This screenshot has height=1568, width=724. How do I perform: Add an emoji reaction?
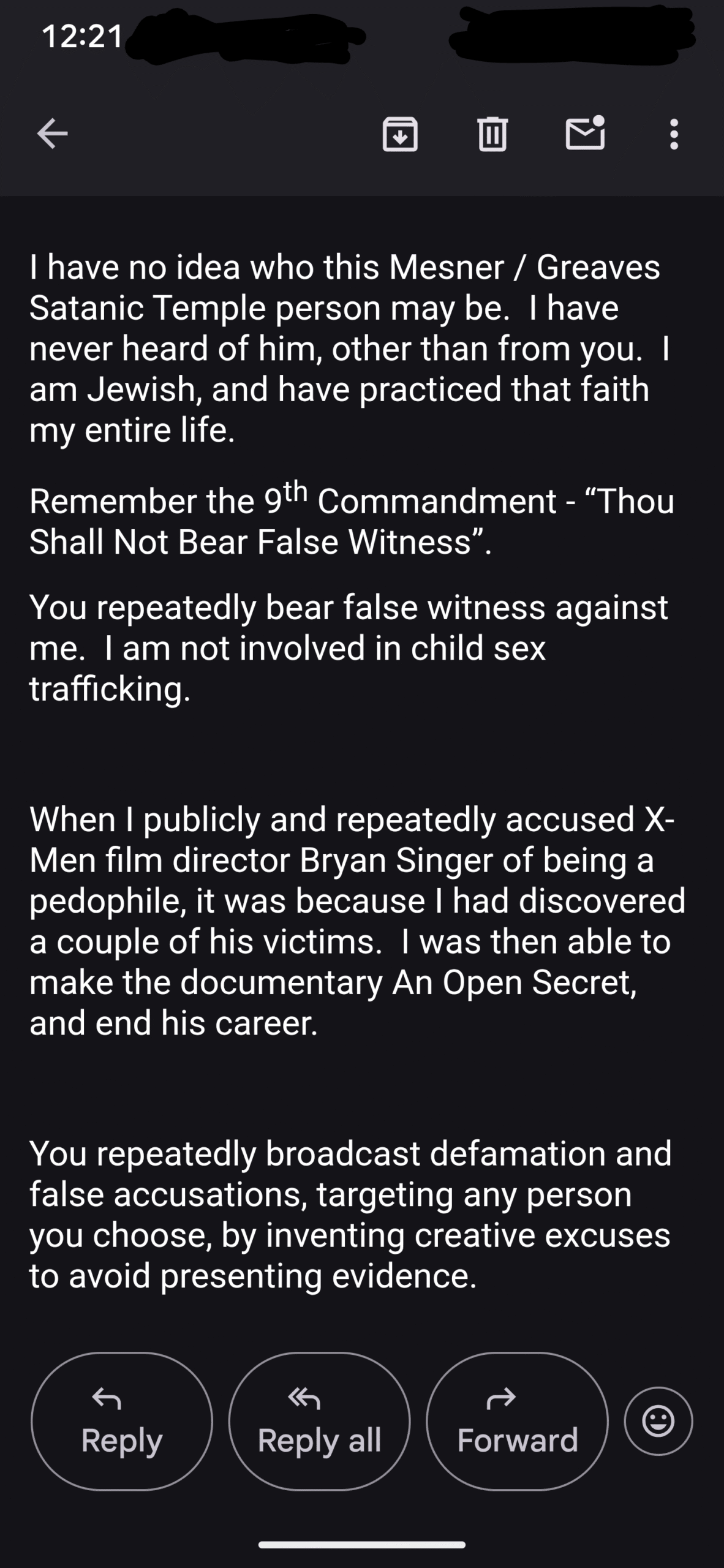coord(658,1421)
